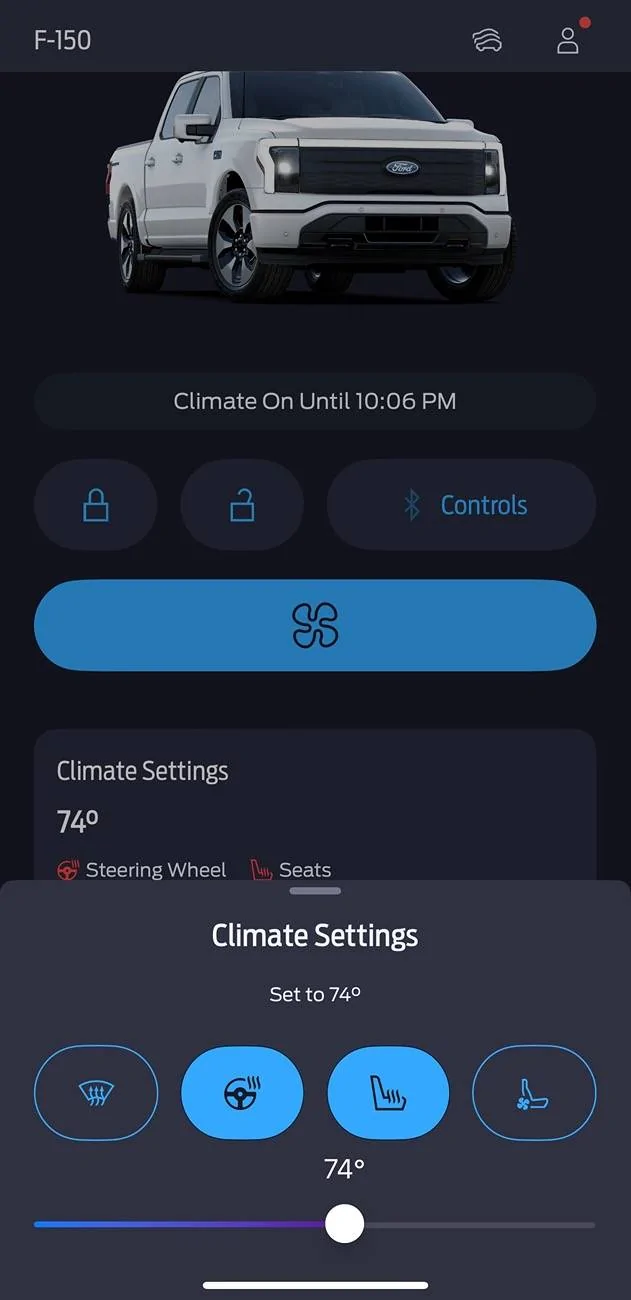Tap the blue climate fan button
Screen dimensions: 631x1300
click(x=315, y=625)
